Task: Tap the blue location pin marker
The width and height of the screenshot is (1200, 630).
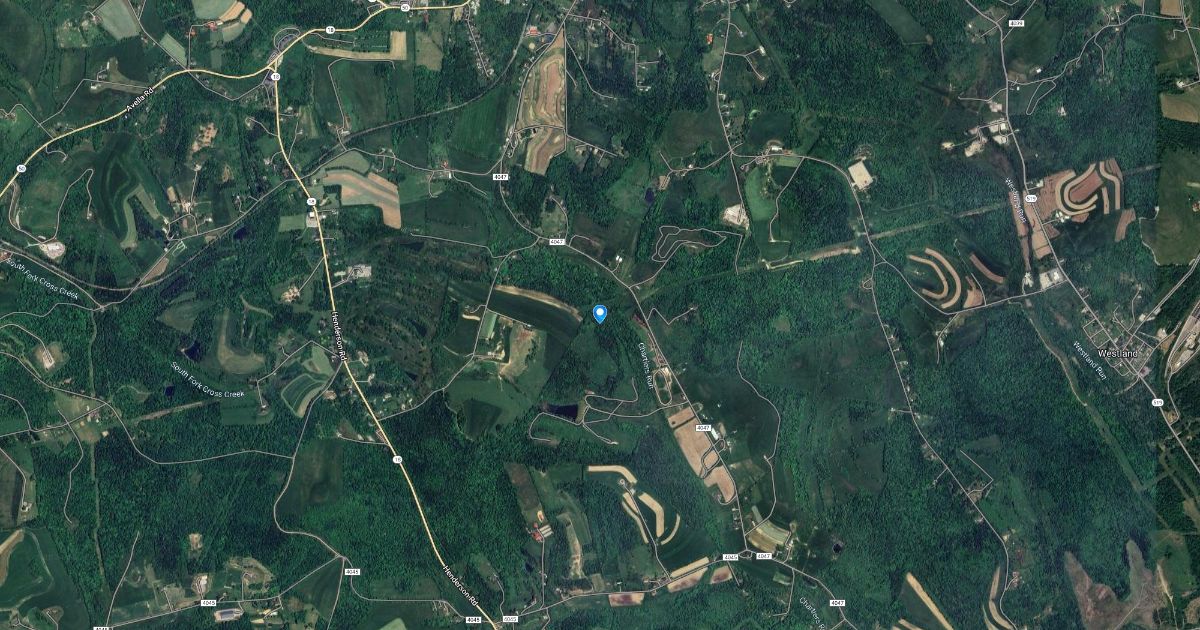Action: click(x=600, y=314)
